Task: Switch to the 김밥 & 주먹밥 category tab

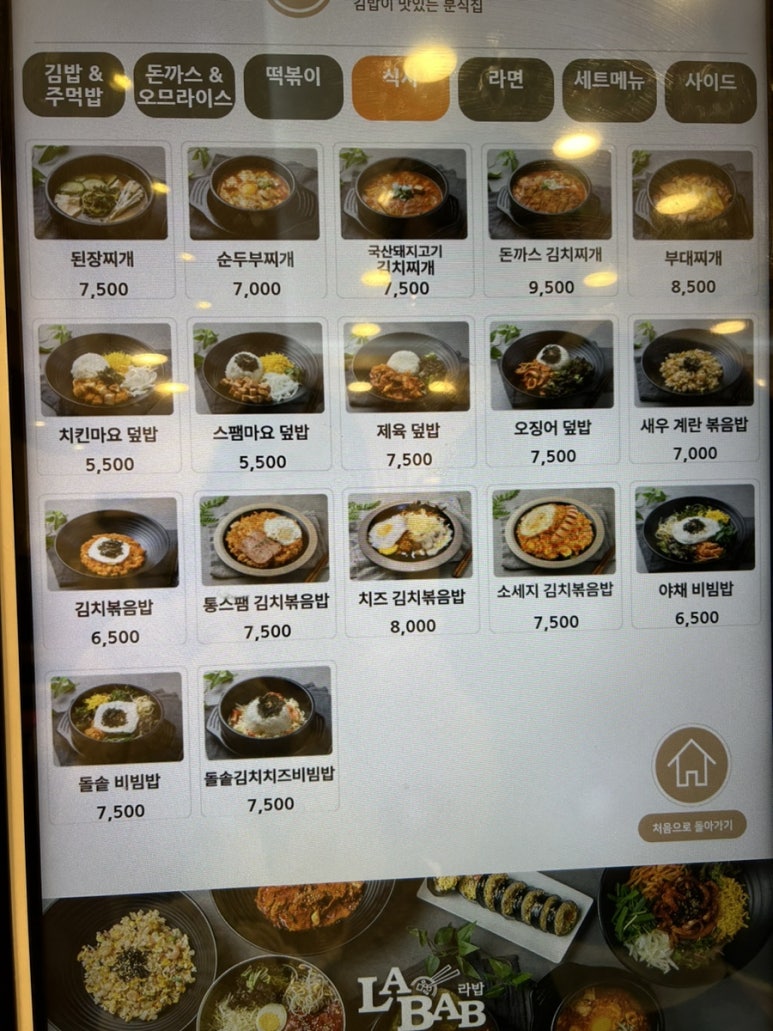Action: (73, 85)
